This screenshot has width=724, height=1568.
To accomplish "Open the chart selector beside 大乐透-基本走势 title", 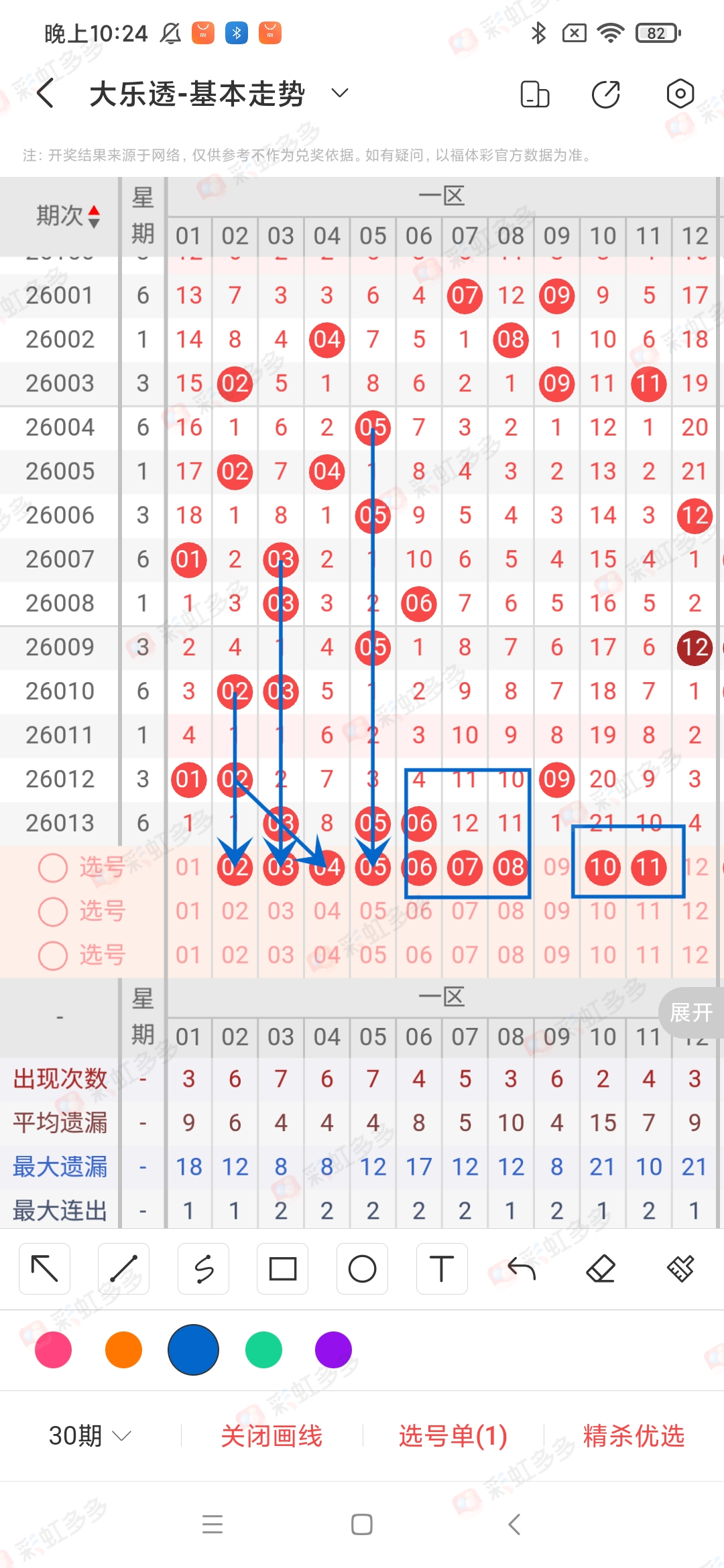I will coord(339,94).
